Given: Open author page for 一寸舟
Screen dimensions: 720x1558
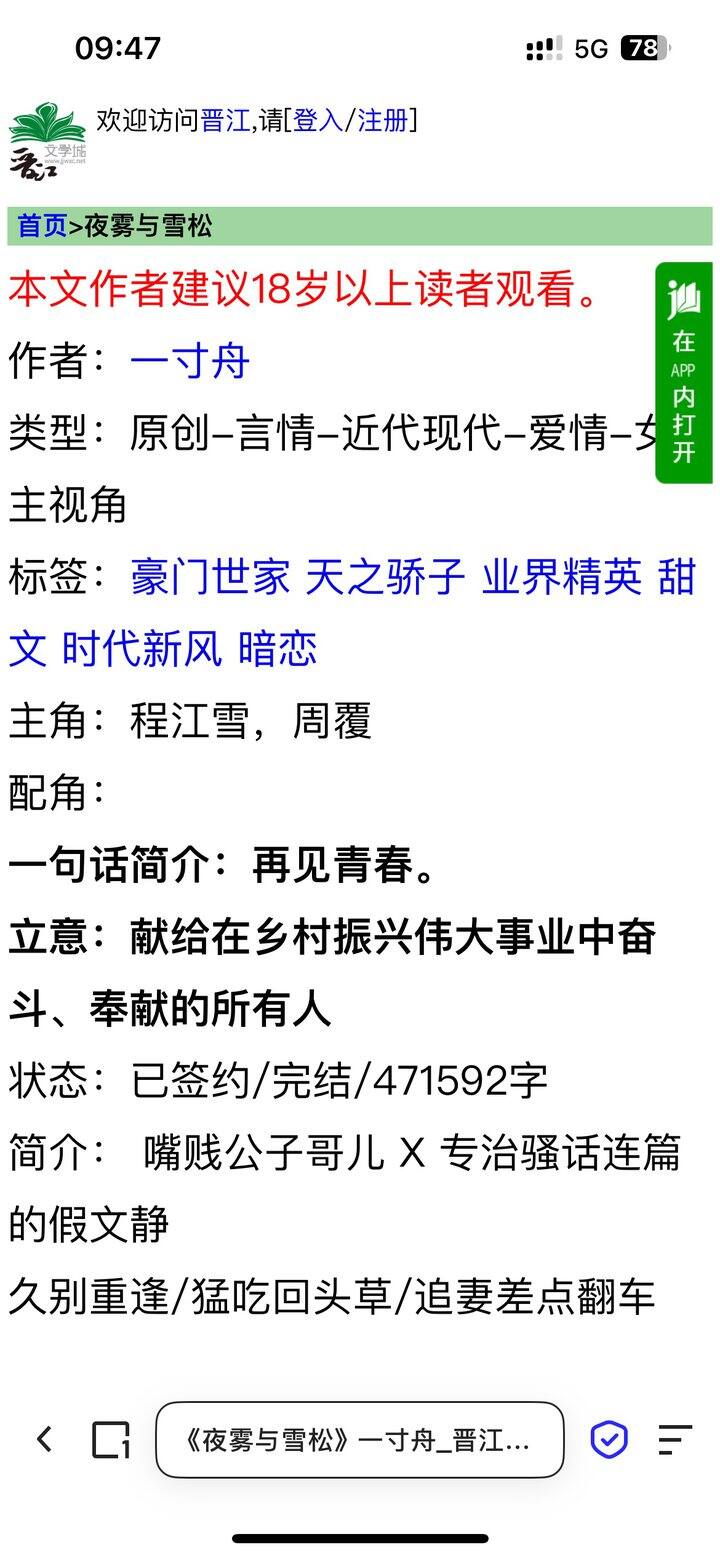Looking at the screenshot, I should pyautogui.click(x=187, y=363).
